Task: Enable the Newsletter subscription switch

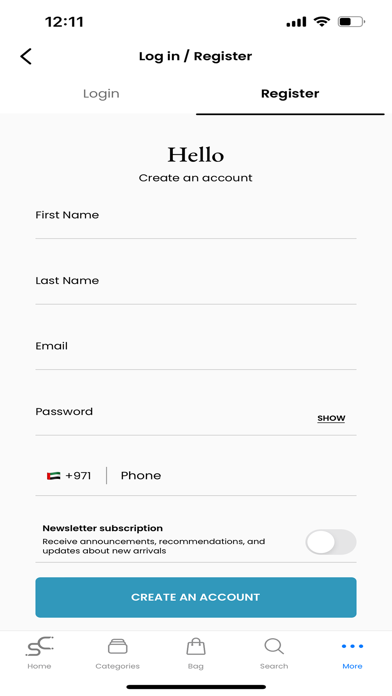Action: click(x=331, y=542)
